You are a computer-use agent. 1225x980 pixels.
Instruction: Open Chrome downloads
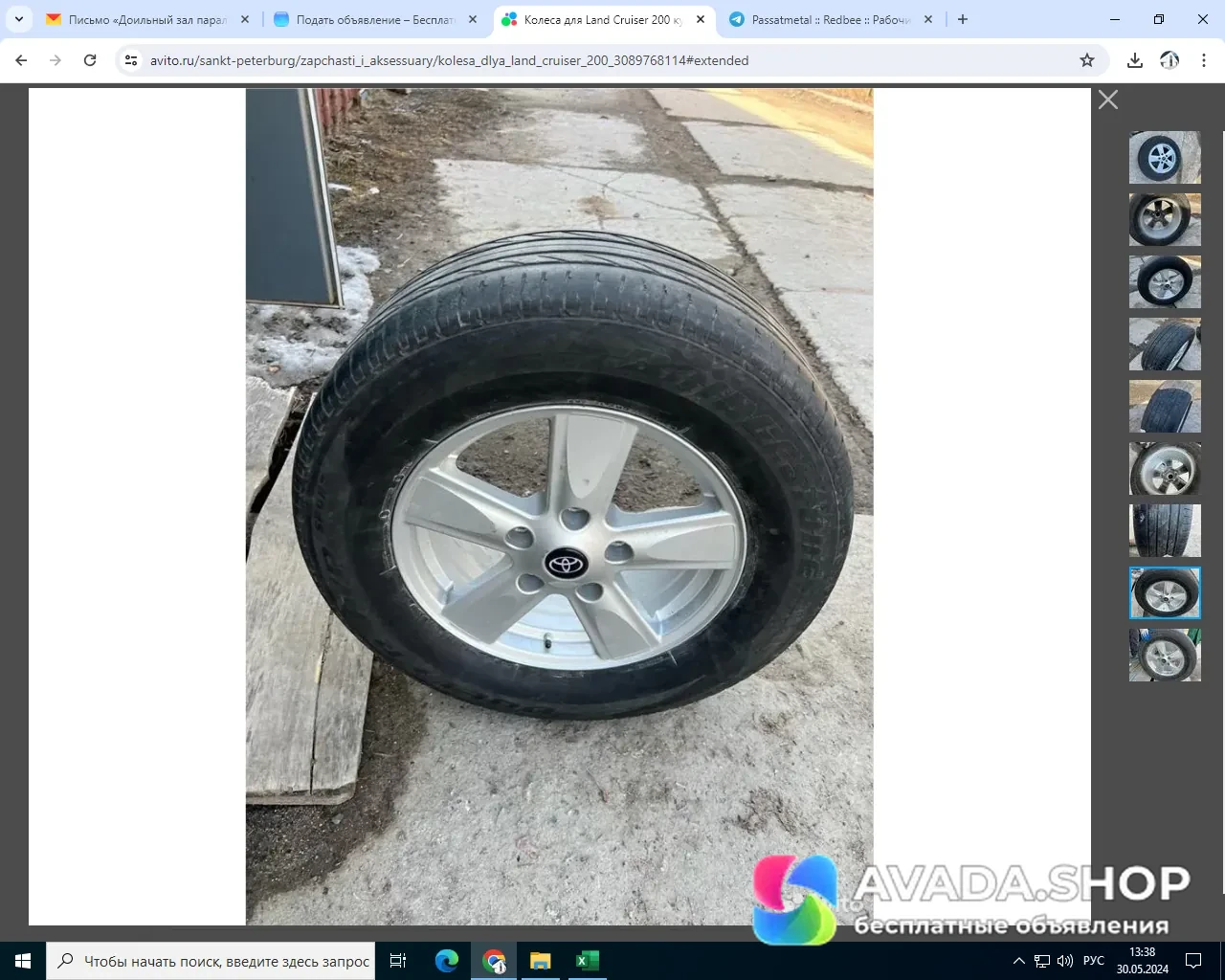(1135, 60)
